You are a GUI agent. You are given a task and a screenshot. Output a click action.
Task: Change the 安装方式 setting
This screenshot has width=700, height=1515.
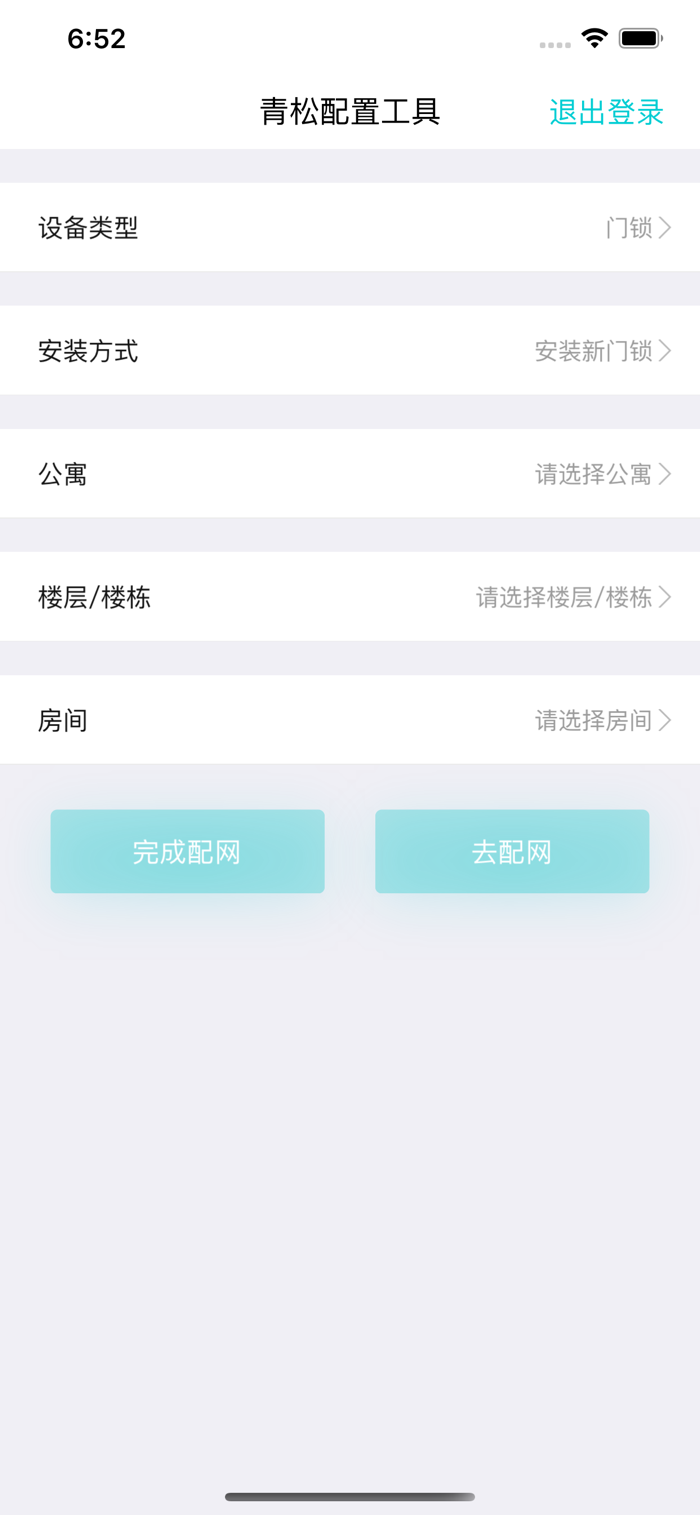(x=350, y=350)
